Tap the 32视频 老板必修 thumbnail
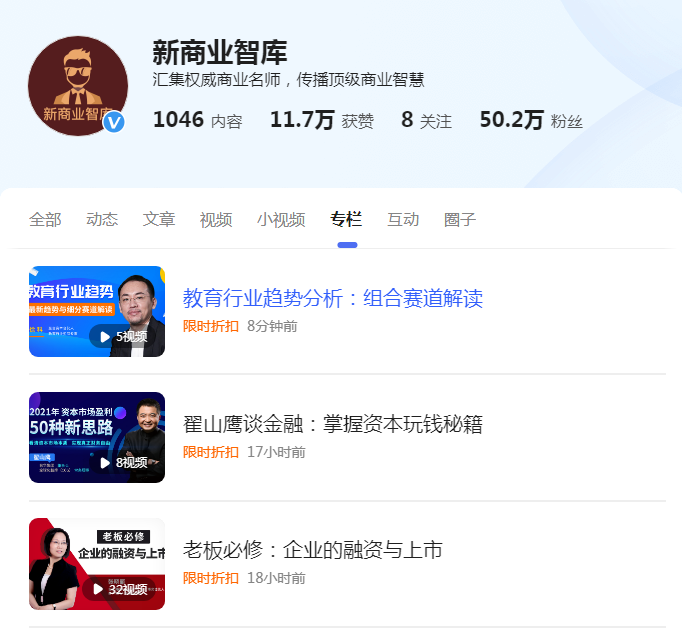This screenshot has width=682, height=628. (97, 563)
